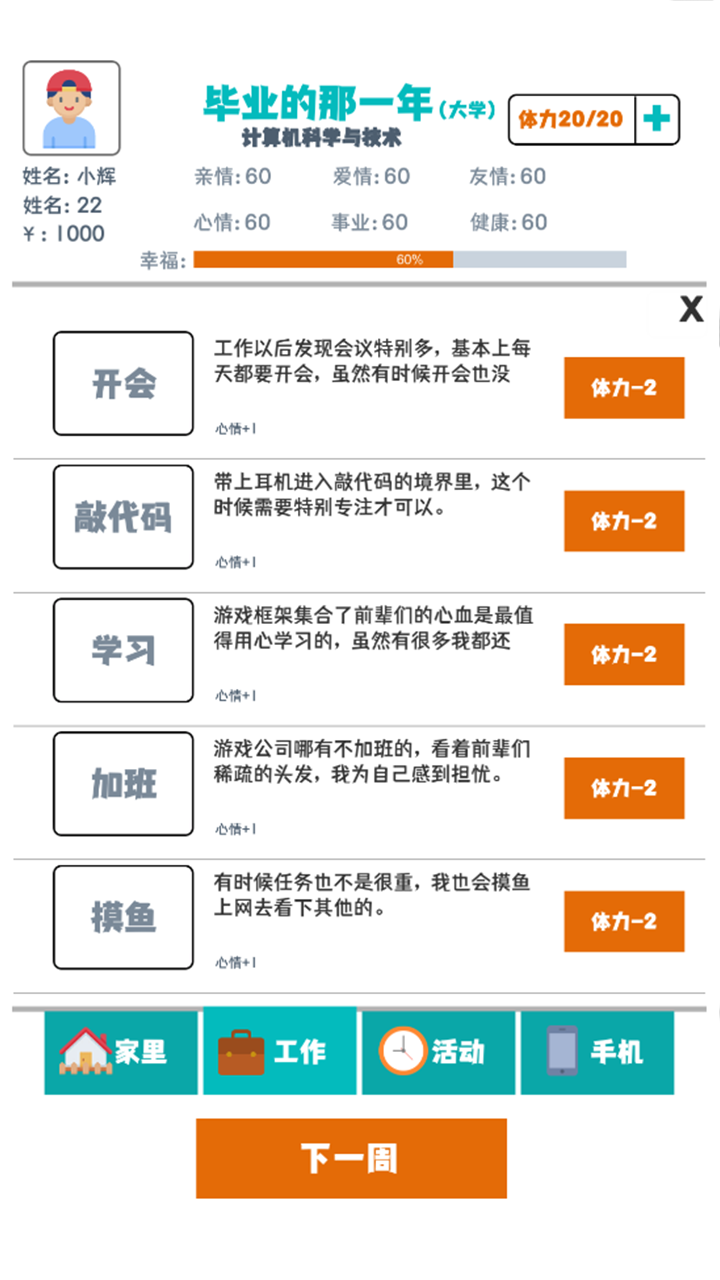The image size is (720, 1280).
Task: Tap the 开会 meeting action box
Action: [123, 384]
